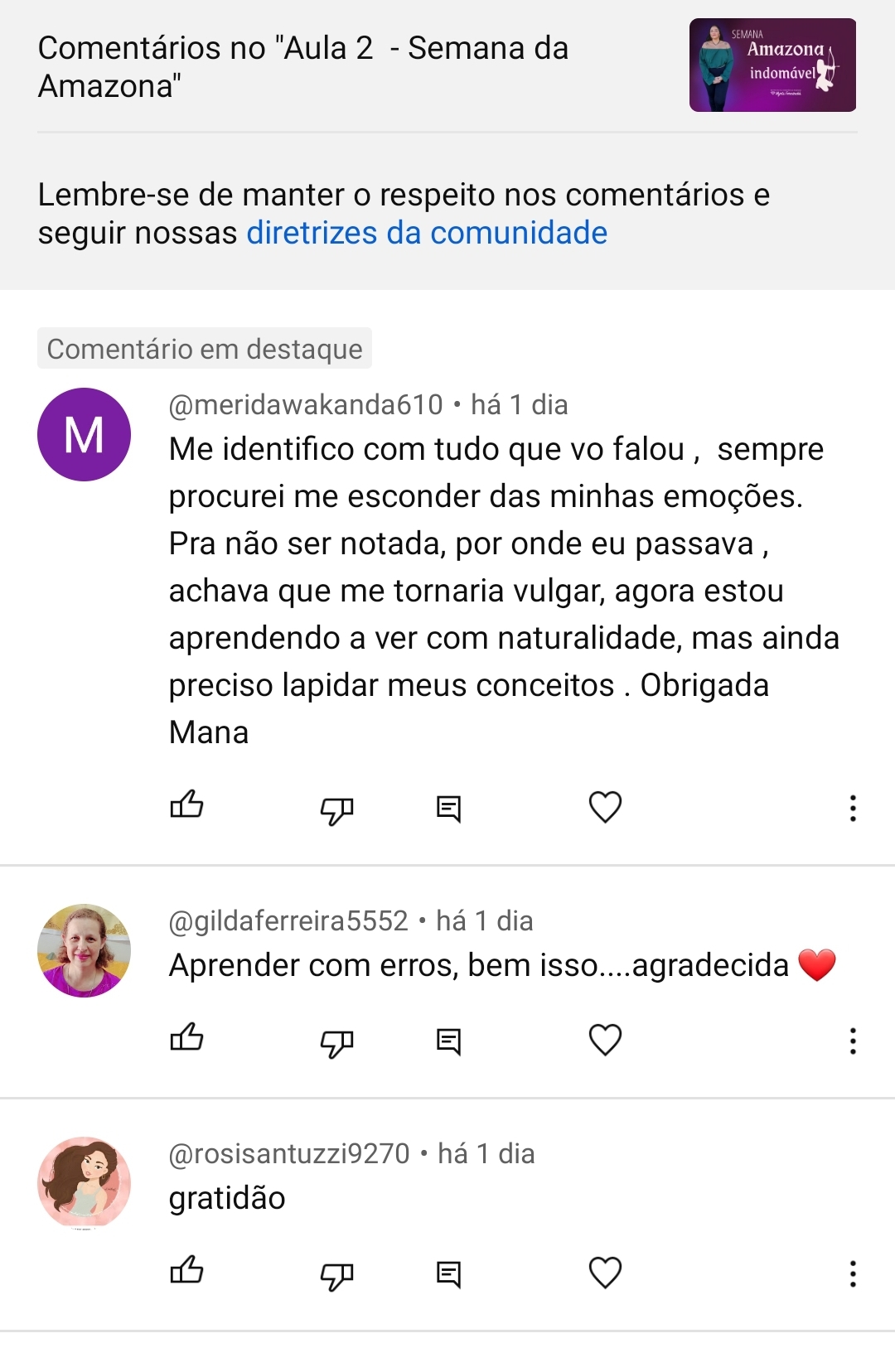
Task: Like the comment from @meridawakanda610
Action: tap(186, 805)
